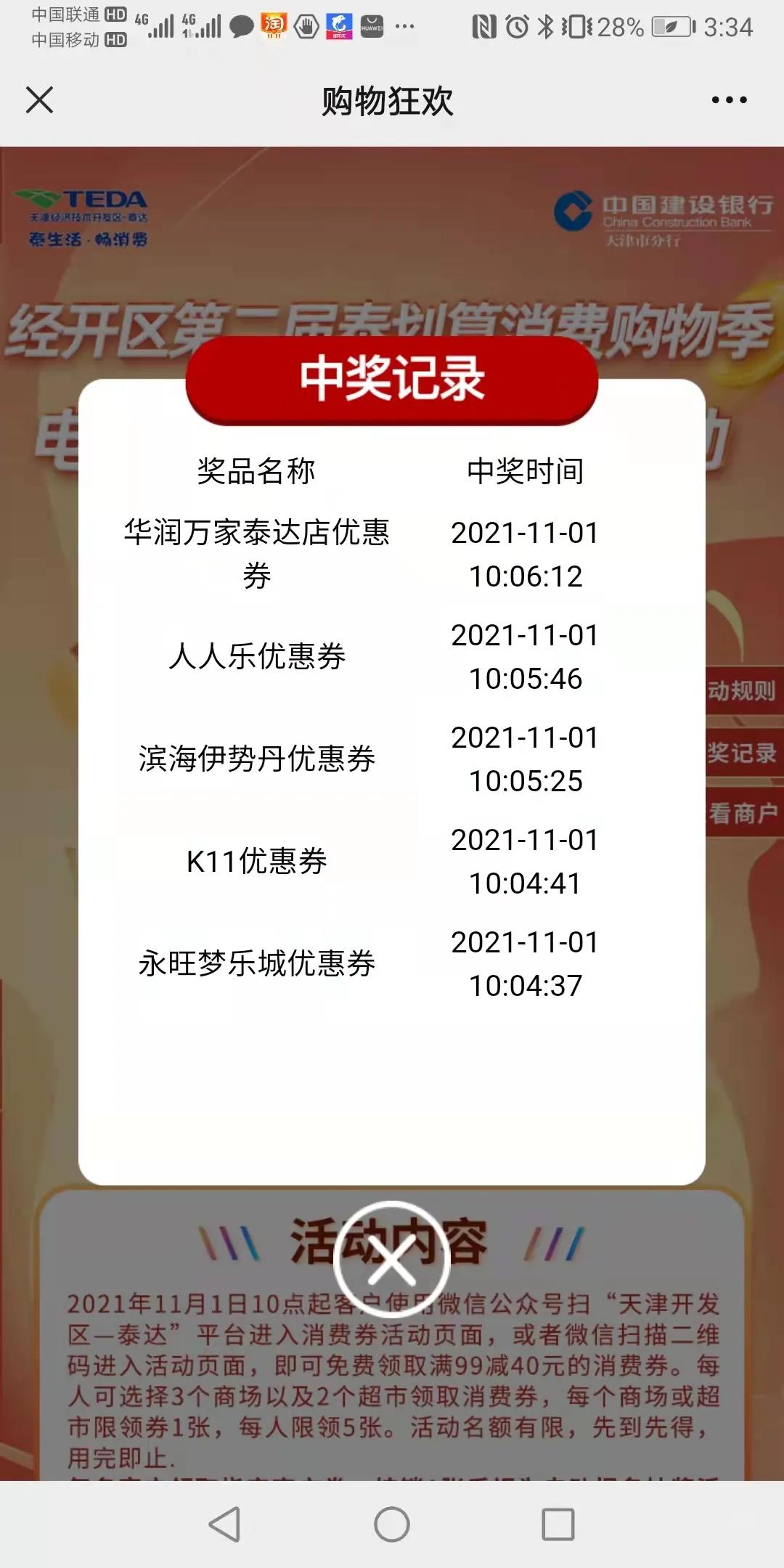This screenshot has height=1568, width=784.
Task: Open the 活动规则 side tab
Action: 743,690
